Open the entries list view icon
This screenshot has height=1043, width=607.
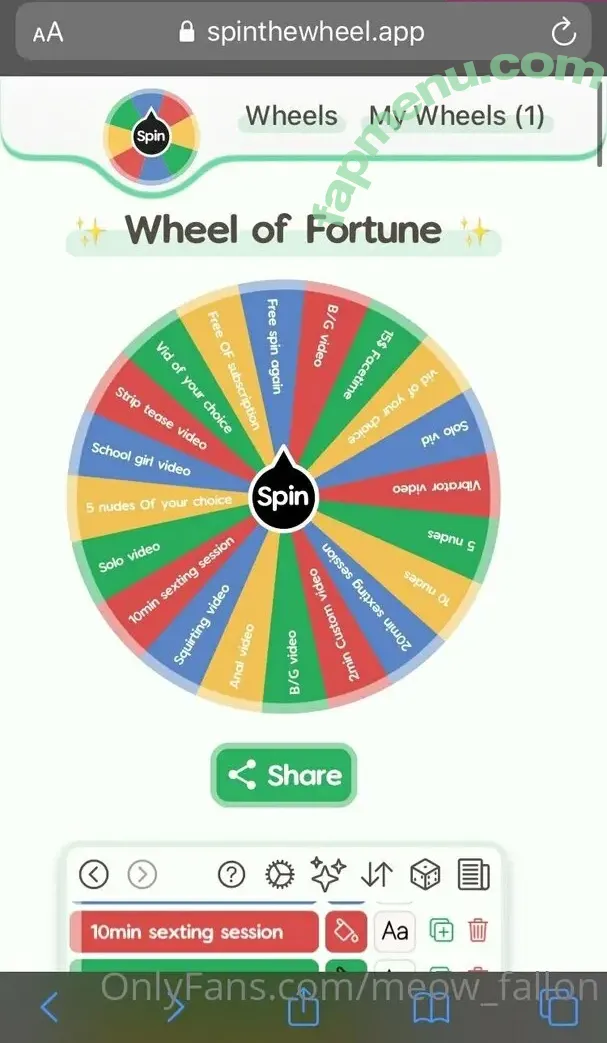(473, 875)
